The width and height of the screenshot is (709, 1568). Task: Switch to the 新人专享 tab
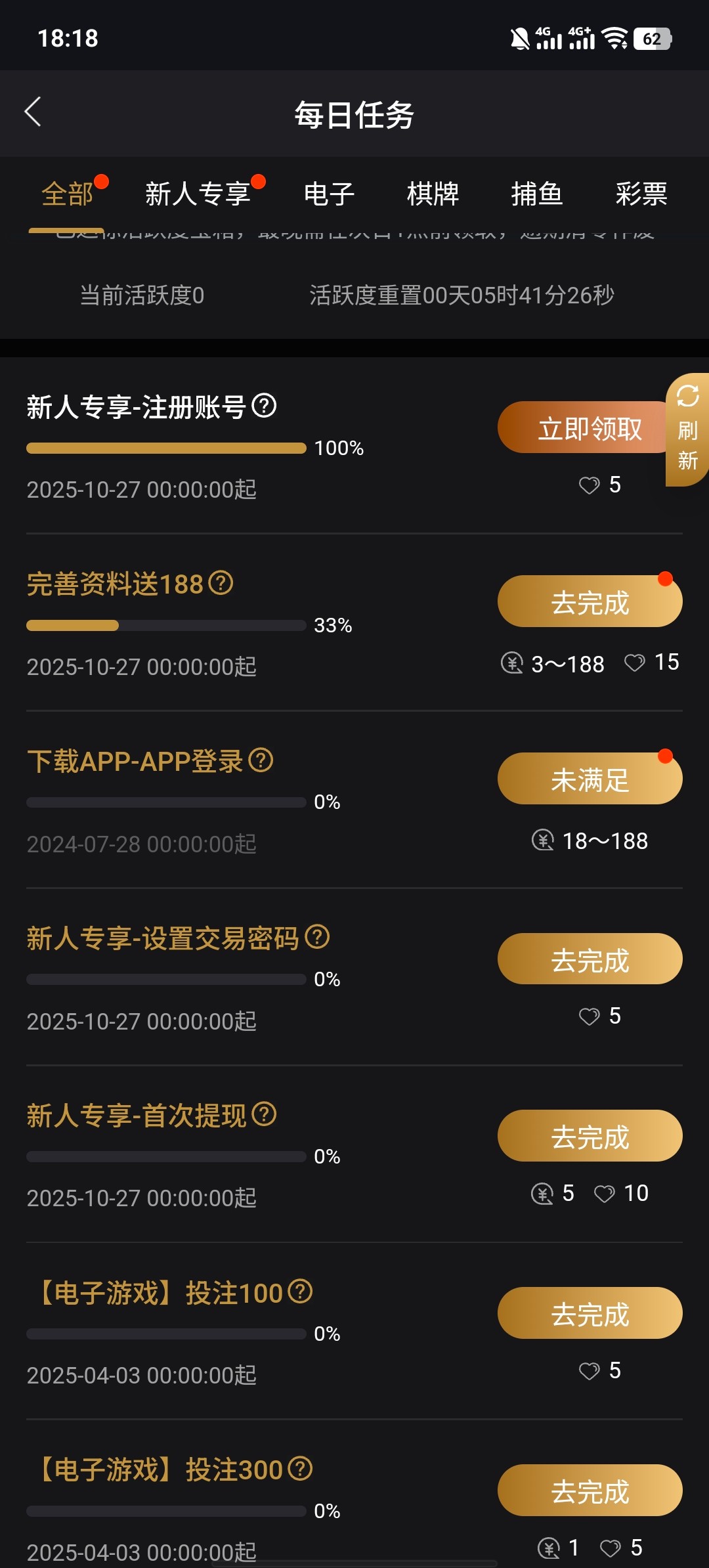point(198,194)
